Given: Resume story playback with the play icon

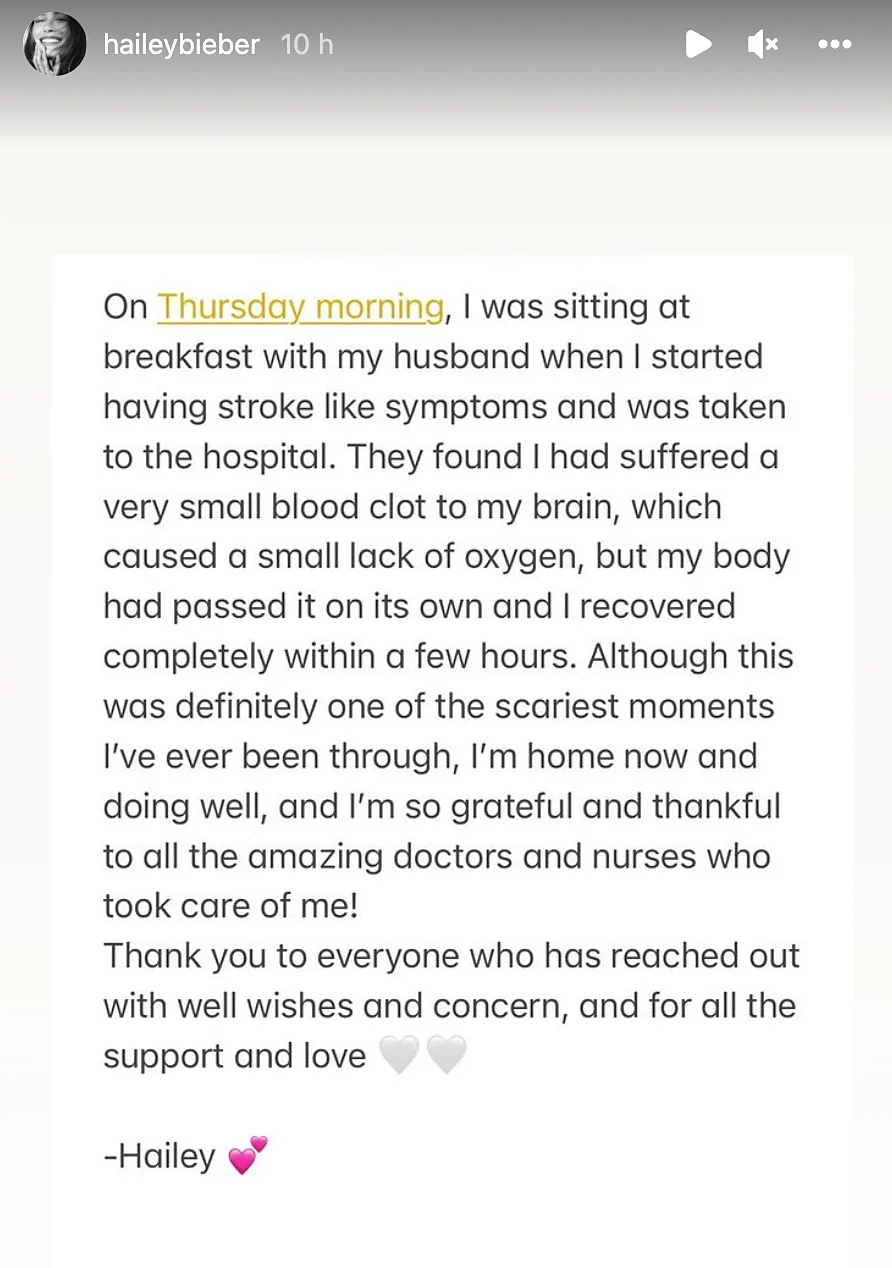Looking at the screenshot, I should [x=698, y=44].
